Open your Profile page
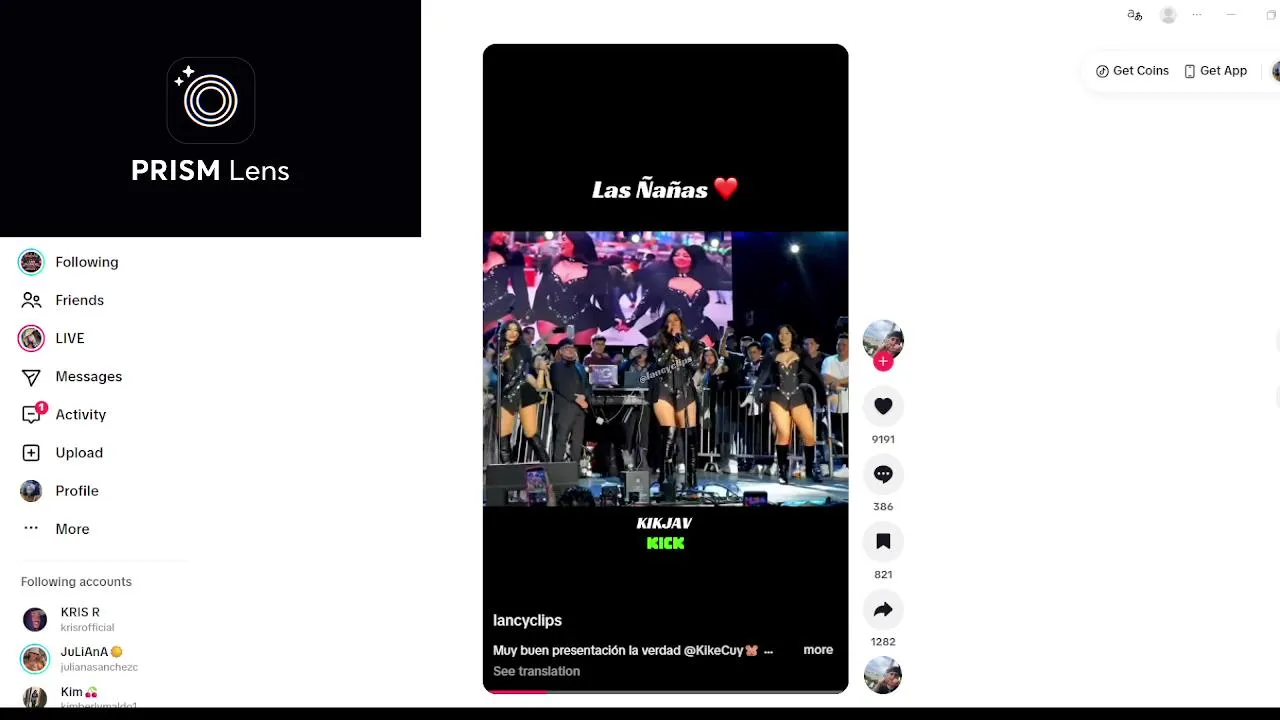Image resolution: width=1280 pixels, height=720 pixels. tap(76, 490)
